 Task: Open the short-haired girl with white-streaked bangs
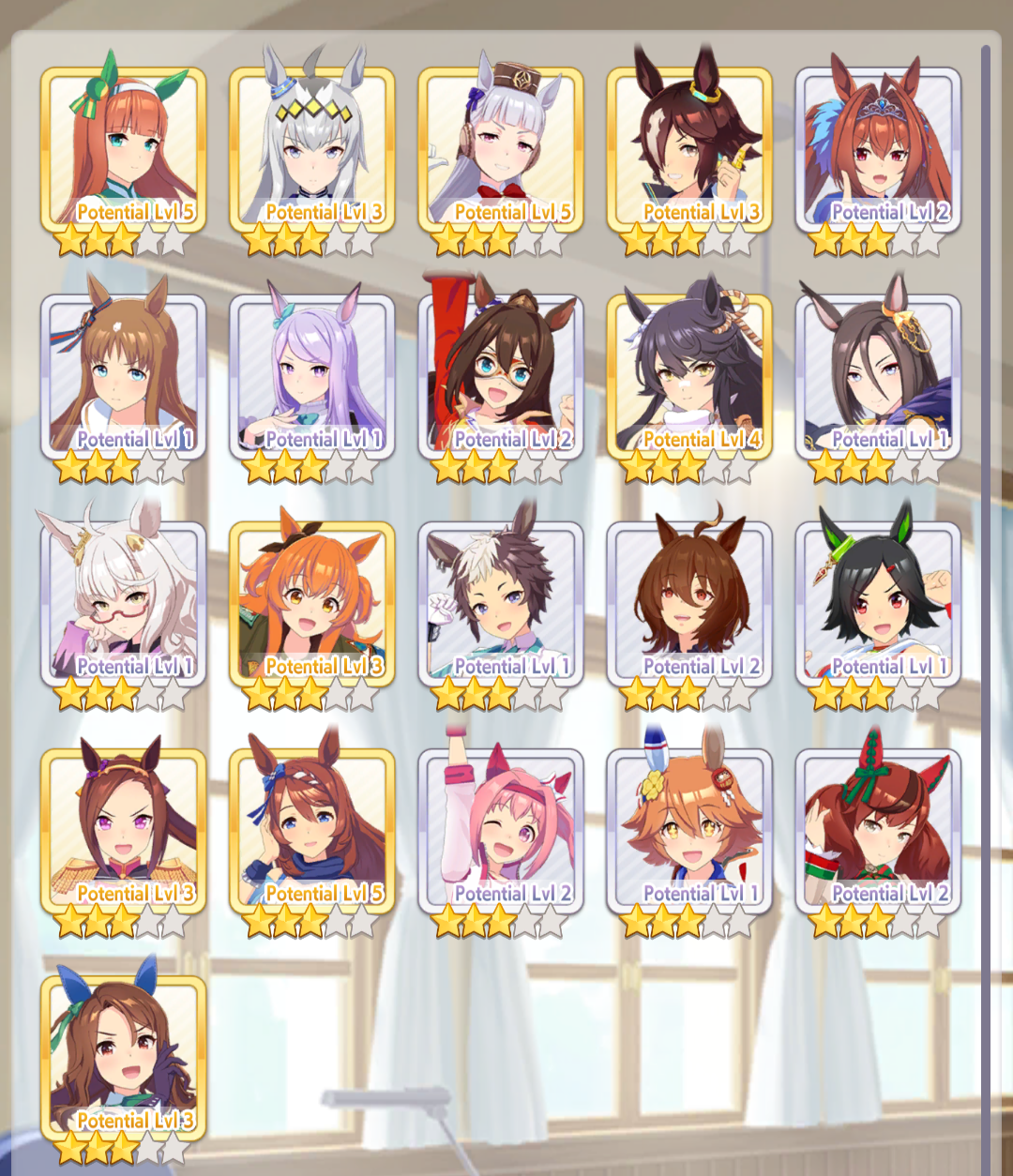(500, 604)
